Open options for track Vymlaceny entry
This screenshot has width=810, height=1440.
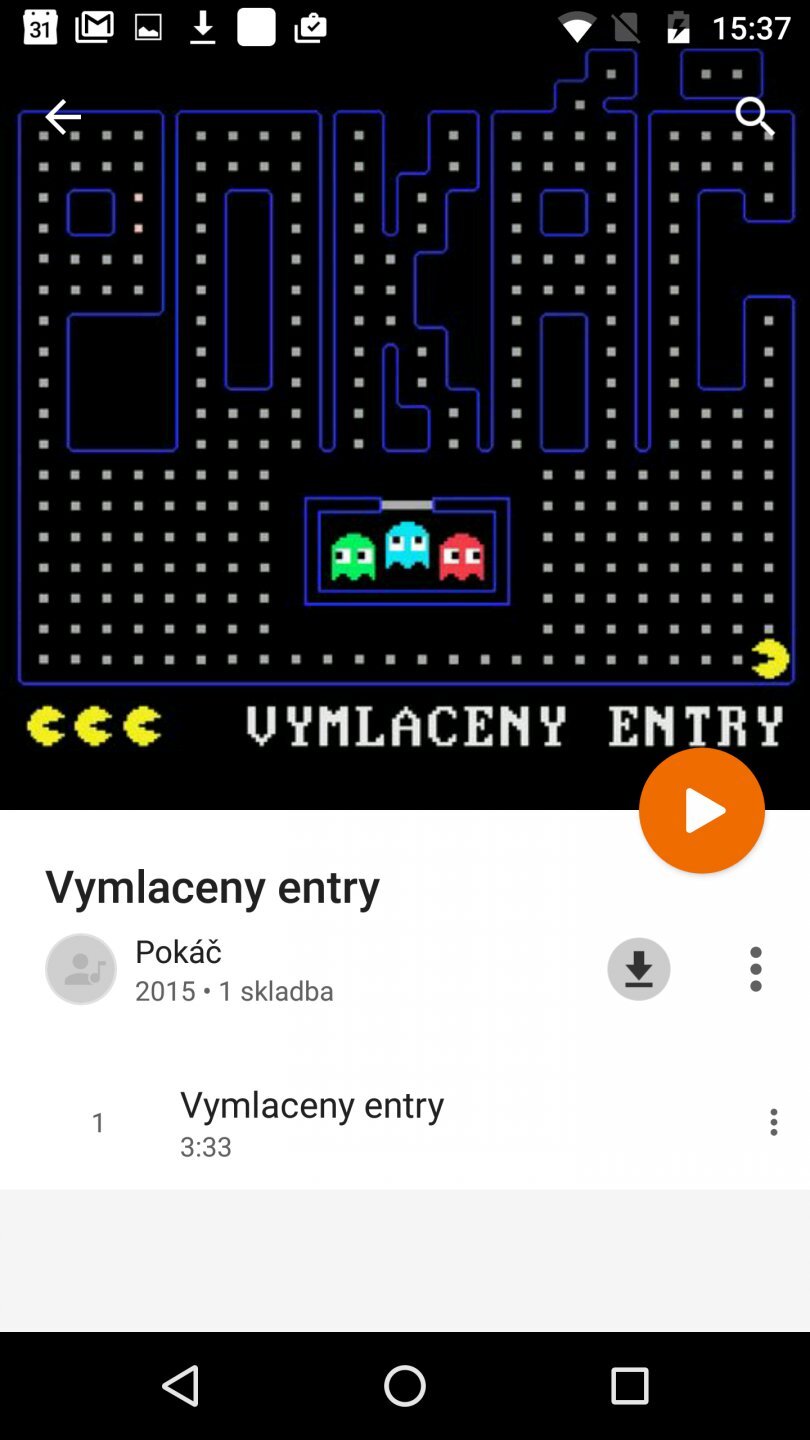[773, 1122]
